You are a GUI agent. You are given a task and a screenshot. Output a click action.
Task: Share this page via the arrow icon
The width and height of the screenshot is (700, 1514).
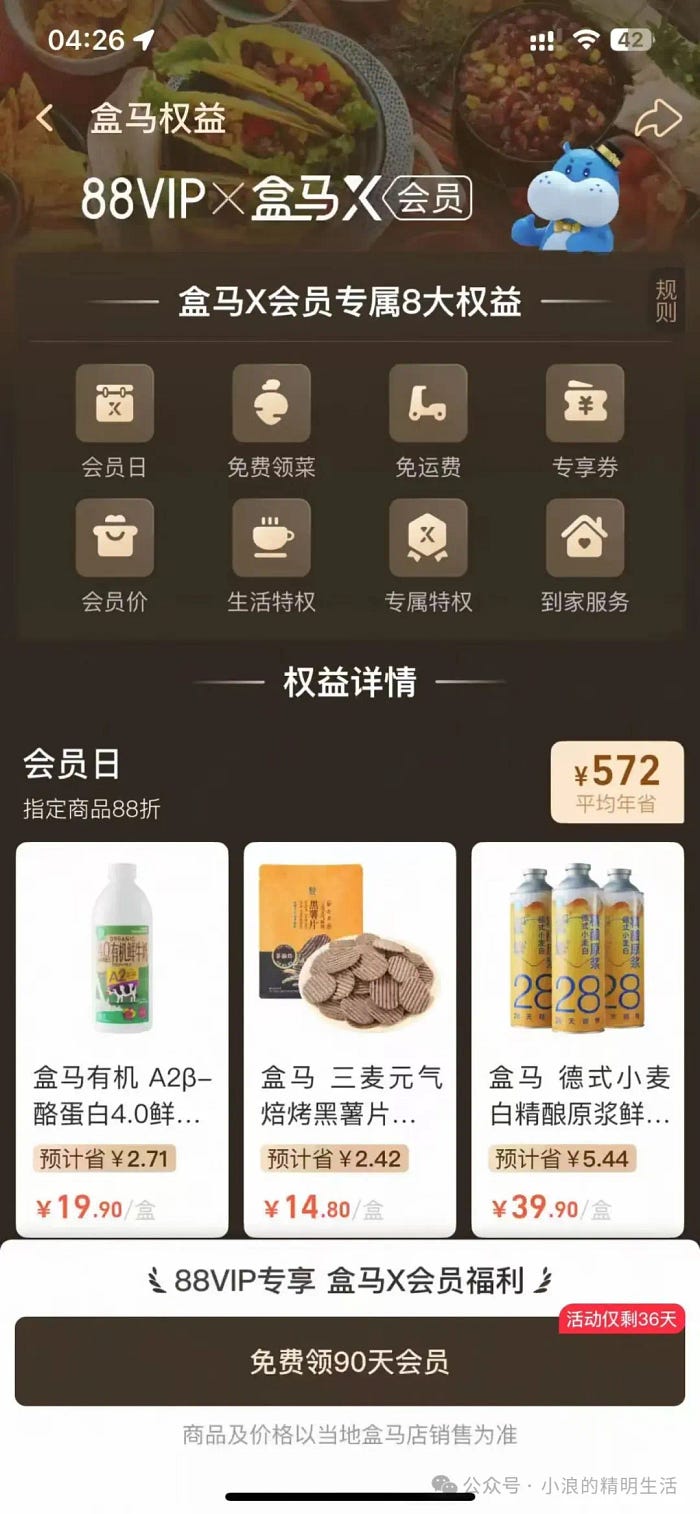pos(657,120)
